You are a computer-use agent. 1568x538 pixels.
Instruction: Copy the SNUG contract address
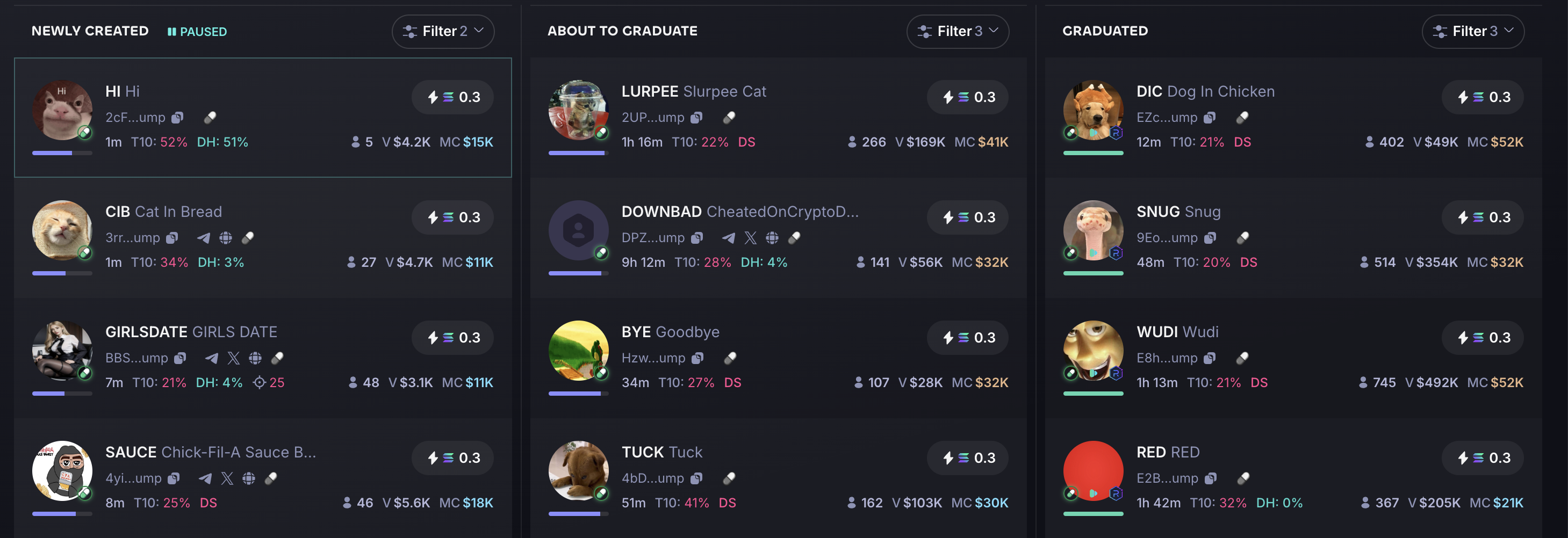1210,238
